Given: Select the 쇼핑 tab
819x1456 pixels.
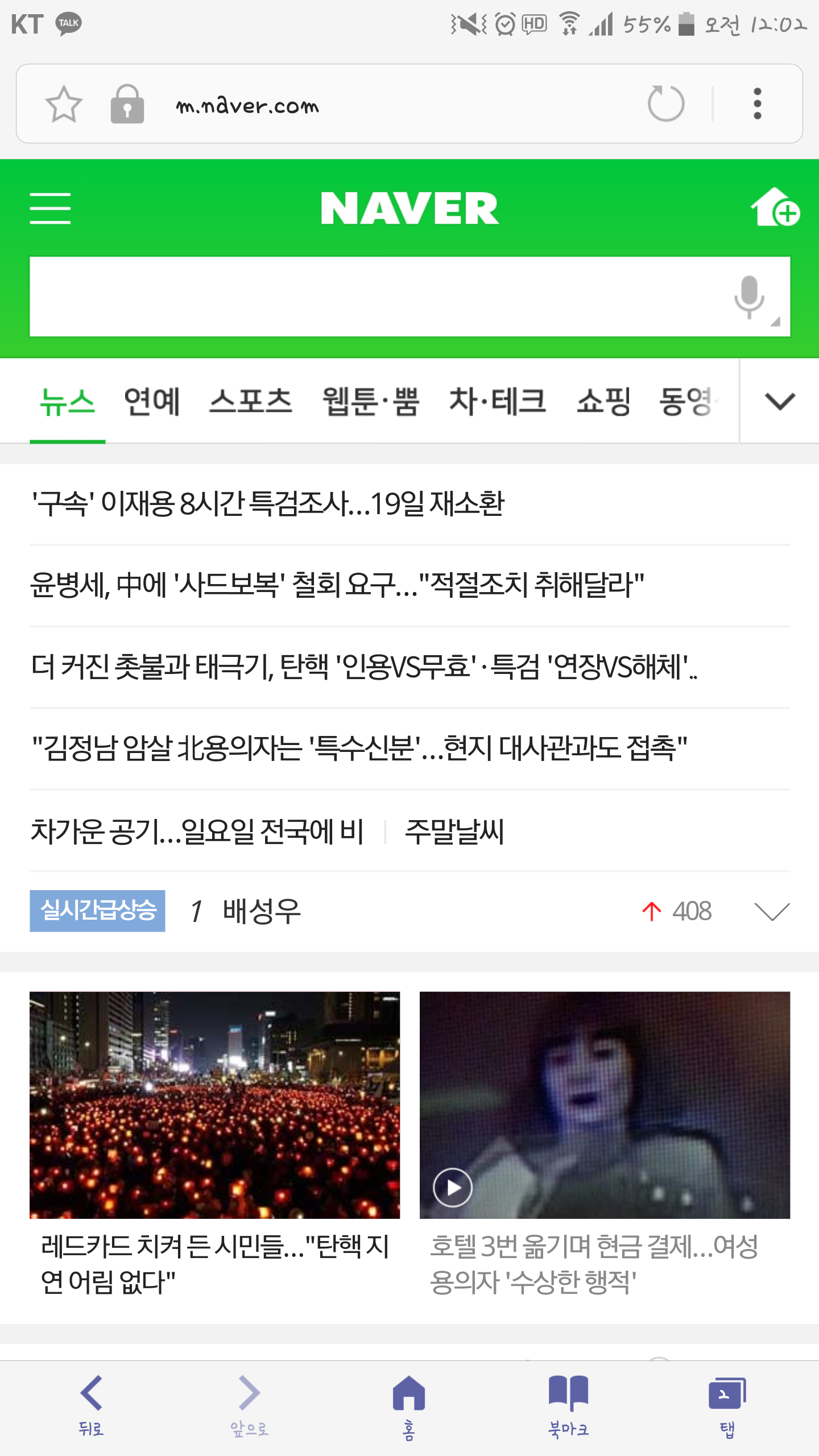Looking at the screenshot, I should (603, 402).
